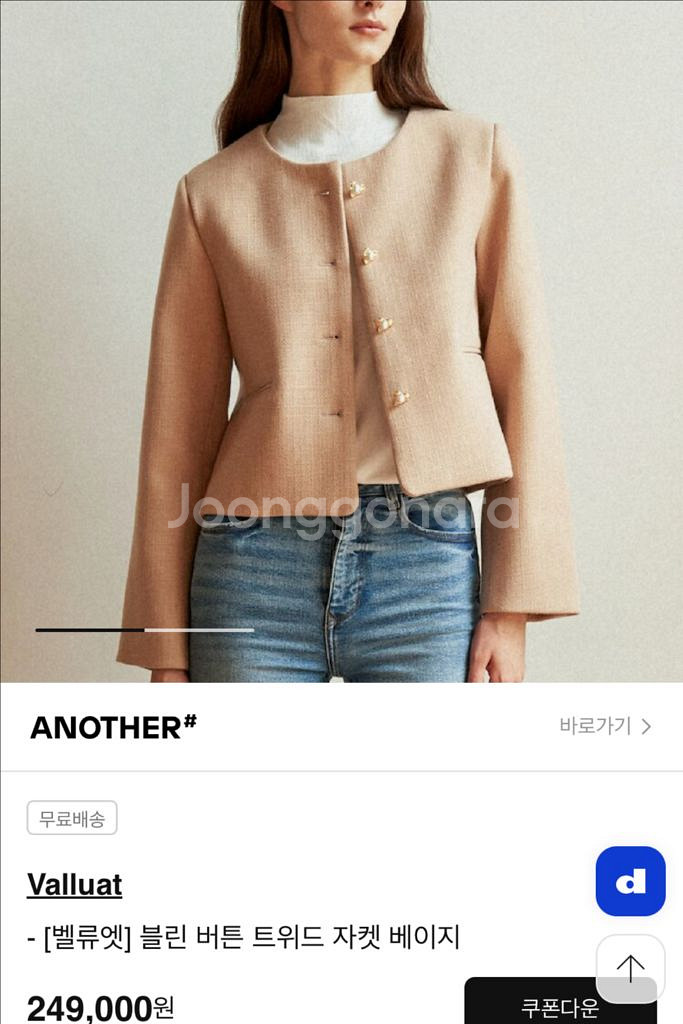Open the Valluat brand page
The width and height of the screenshot is (683, 1024).
(x=74, y=885)
